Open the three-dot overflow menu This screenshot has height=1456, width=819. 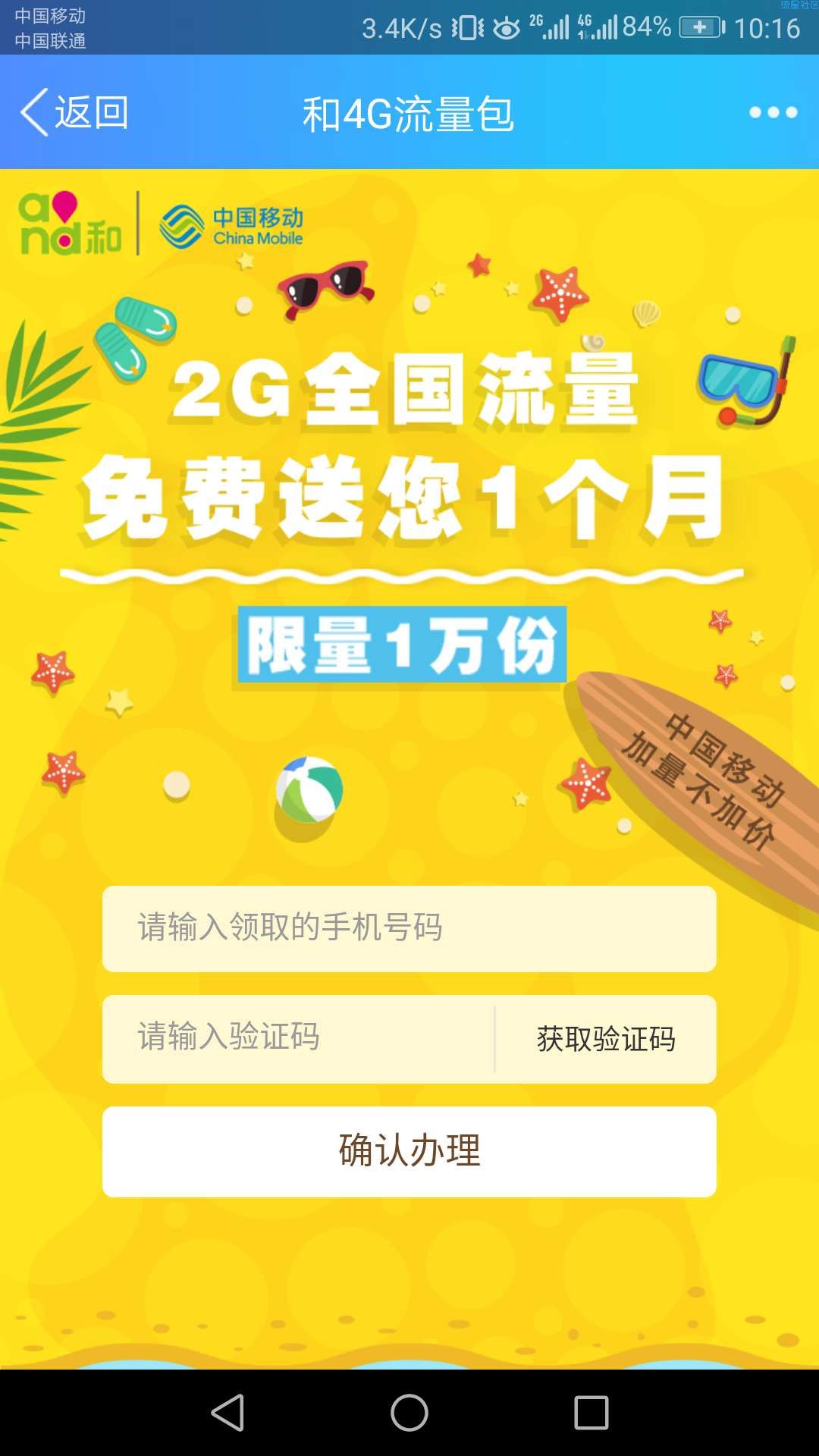click(773, 113)
